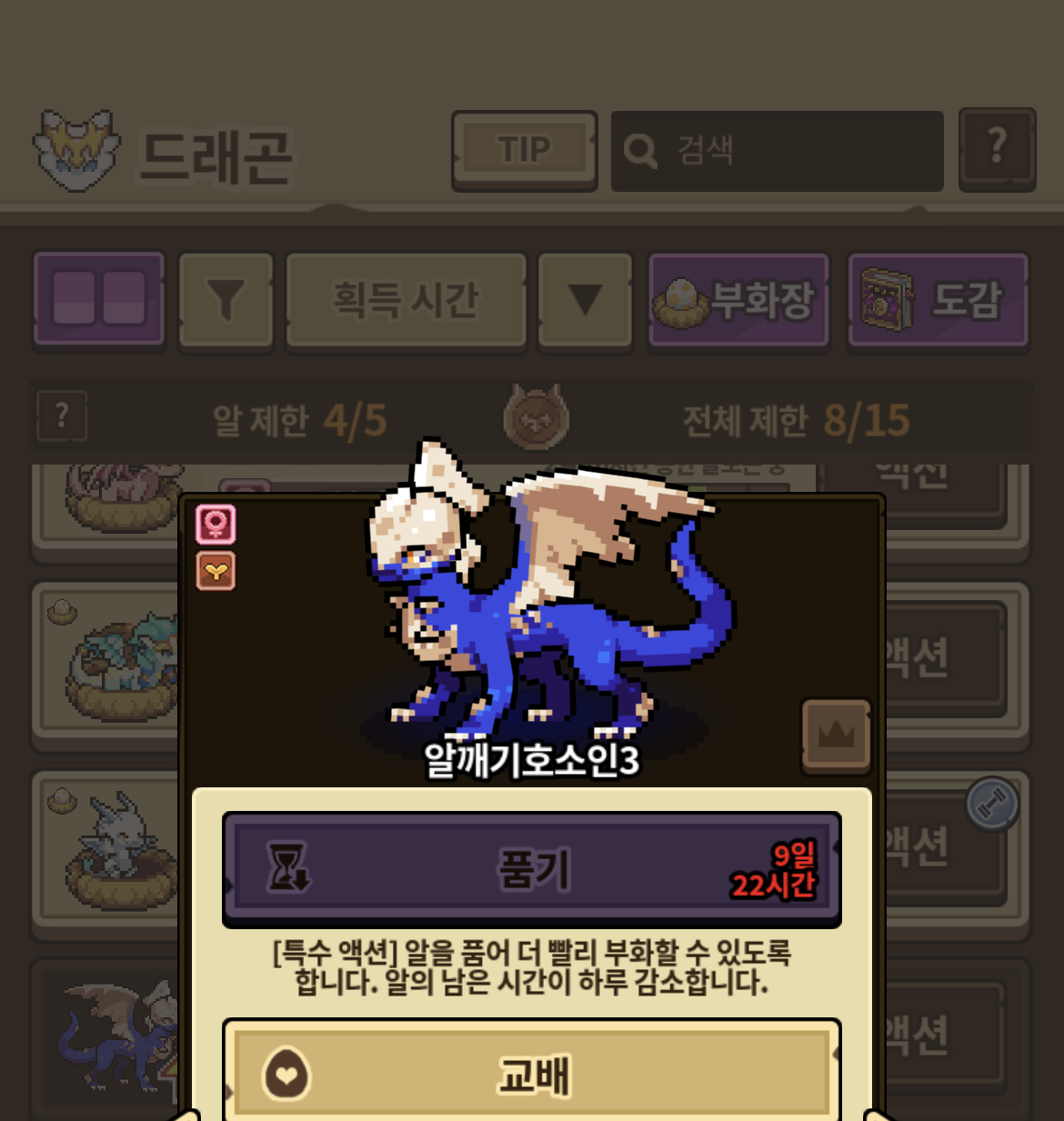Open the 부화장 hatchery

[x=738, y=300]
